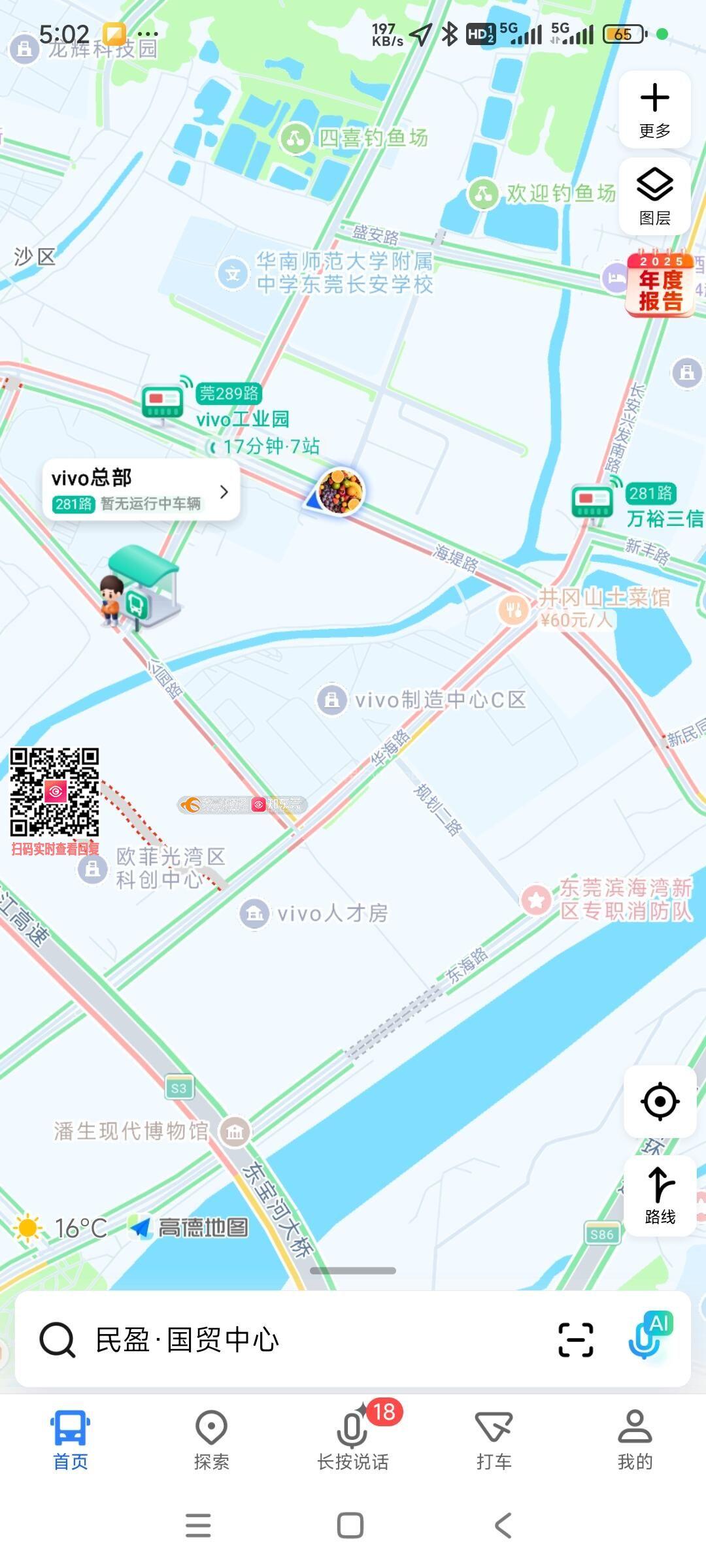Tap the search box showing 民盈·国贸中心
The width and height of the screenshot is (706, 1568).
294,1339
